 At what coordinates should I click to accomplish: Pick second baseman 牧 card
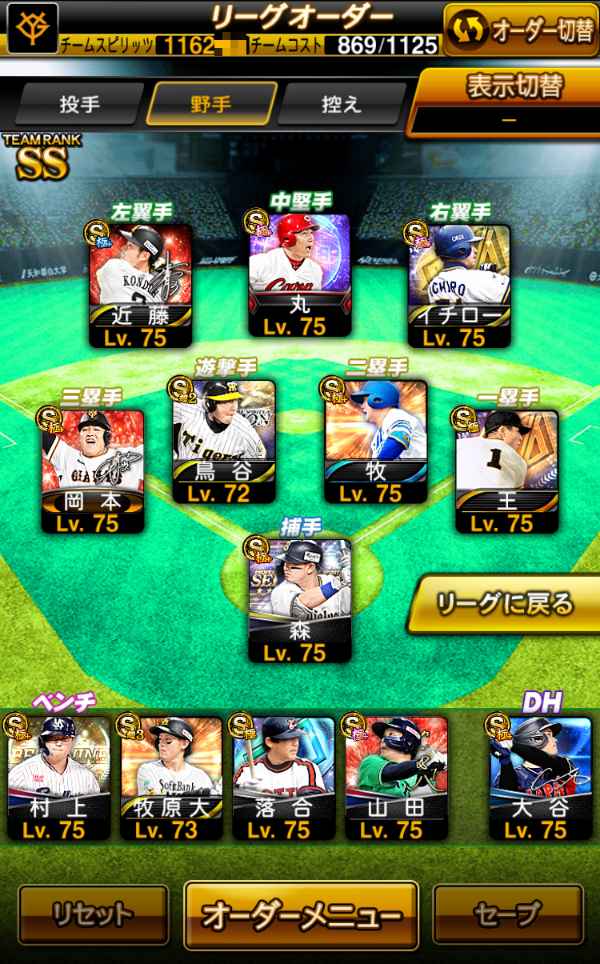coord(376,442)
